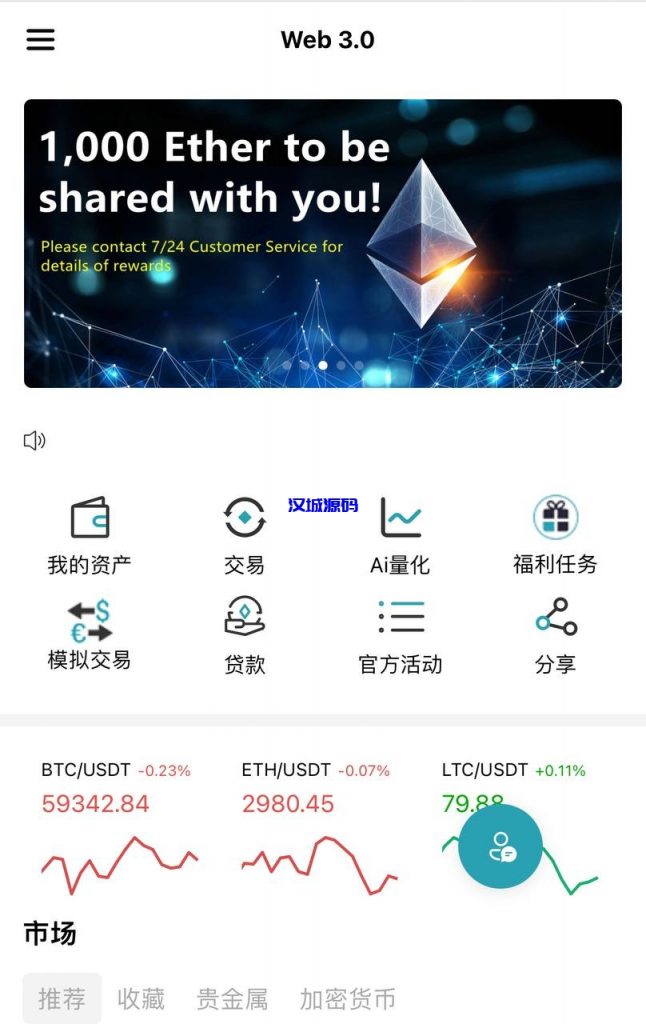The width and height of the screenshot is (646, 1024).
Task: Contact customer service via floating button
Action: 500,846
